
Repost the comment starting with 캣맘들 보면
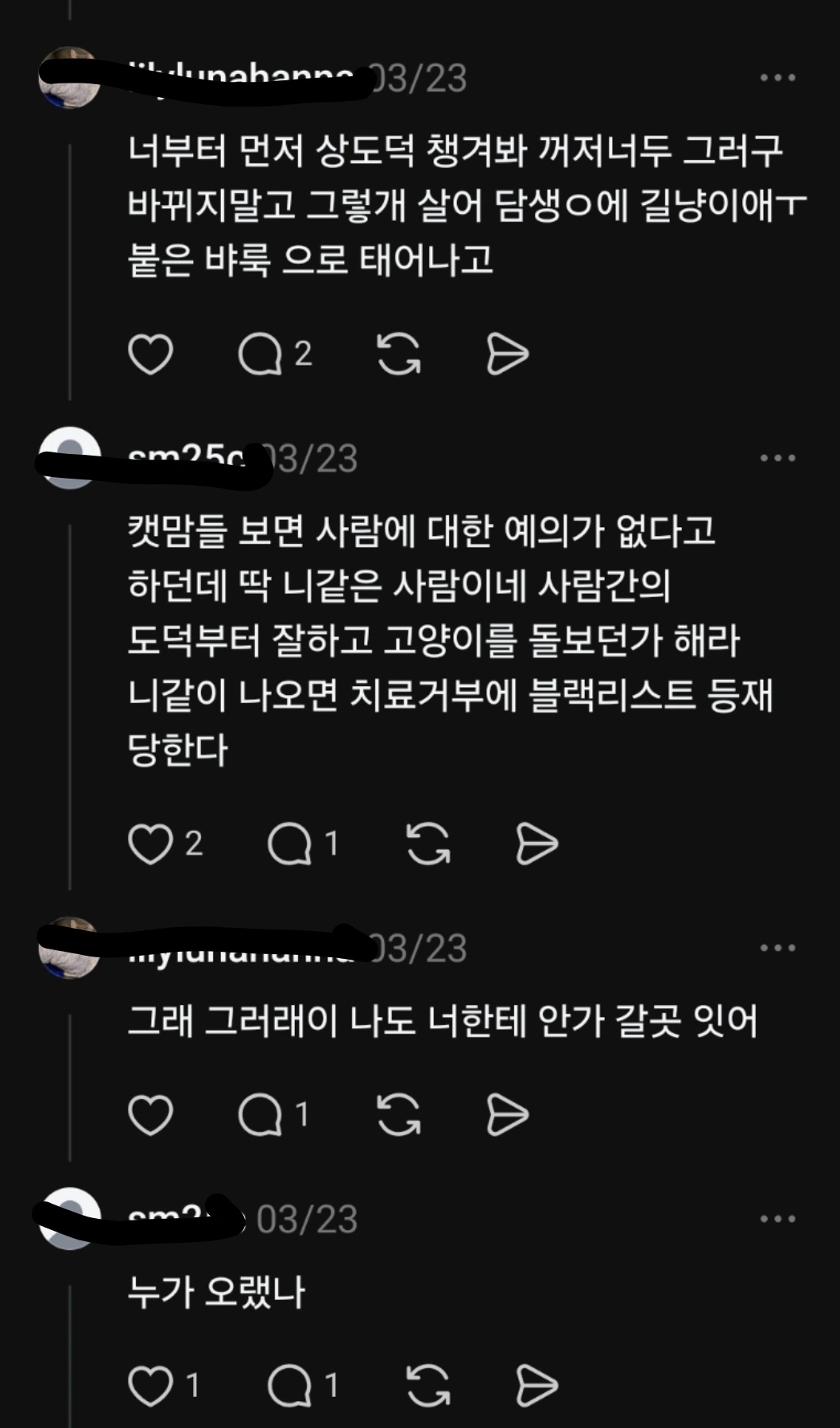point(428,844)
